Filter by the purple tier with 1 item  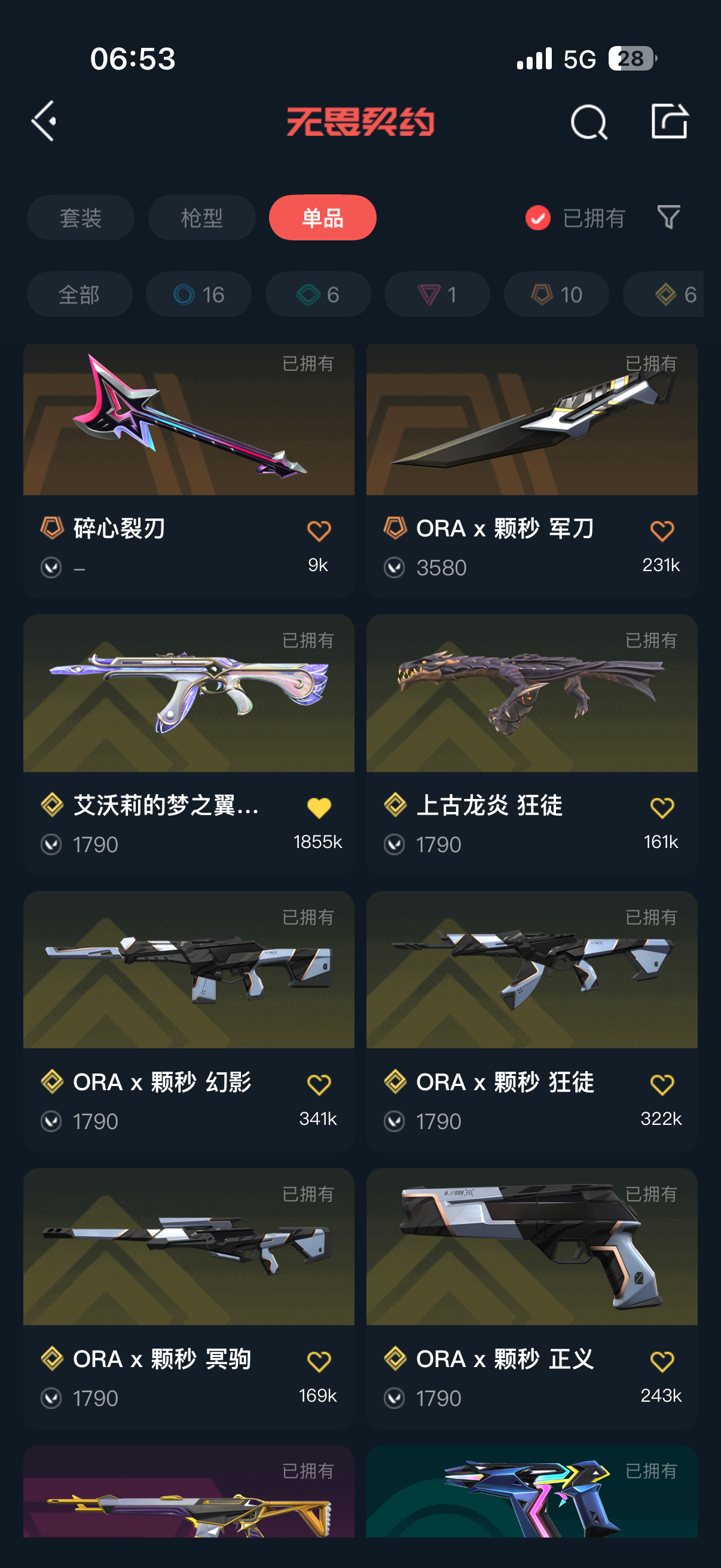pyautogui.click(x=437, y=295)
